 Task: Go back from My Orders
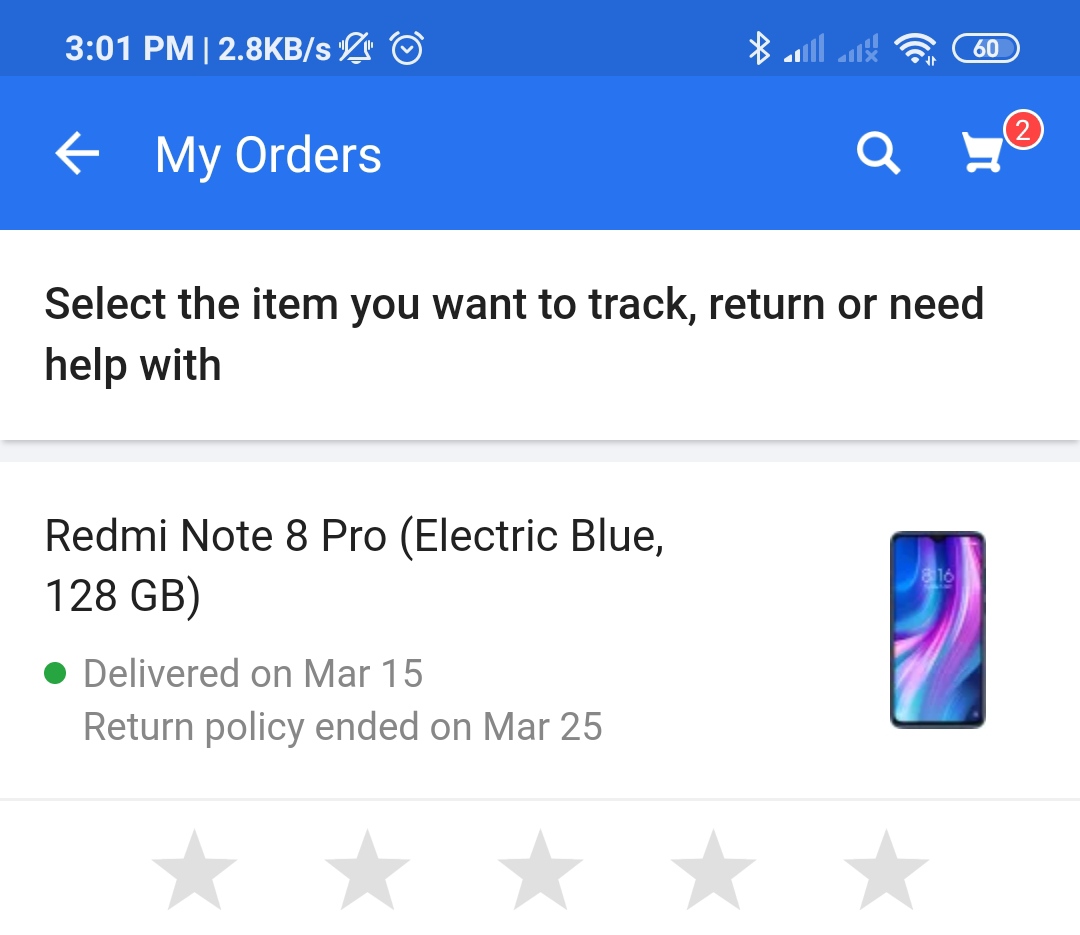77,154
